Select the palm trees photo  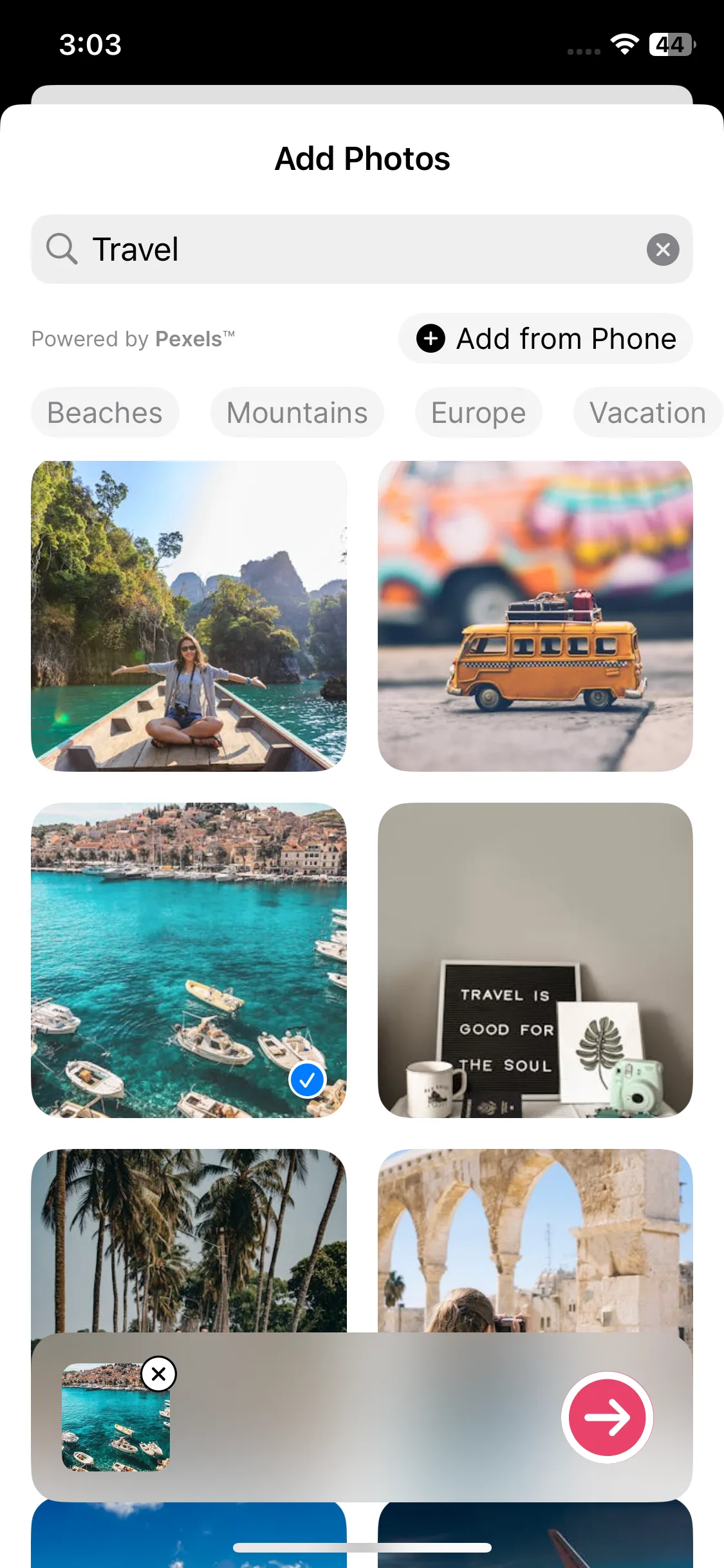pos(189,1239)
